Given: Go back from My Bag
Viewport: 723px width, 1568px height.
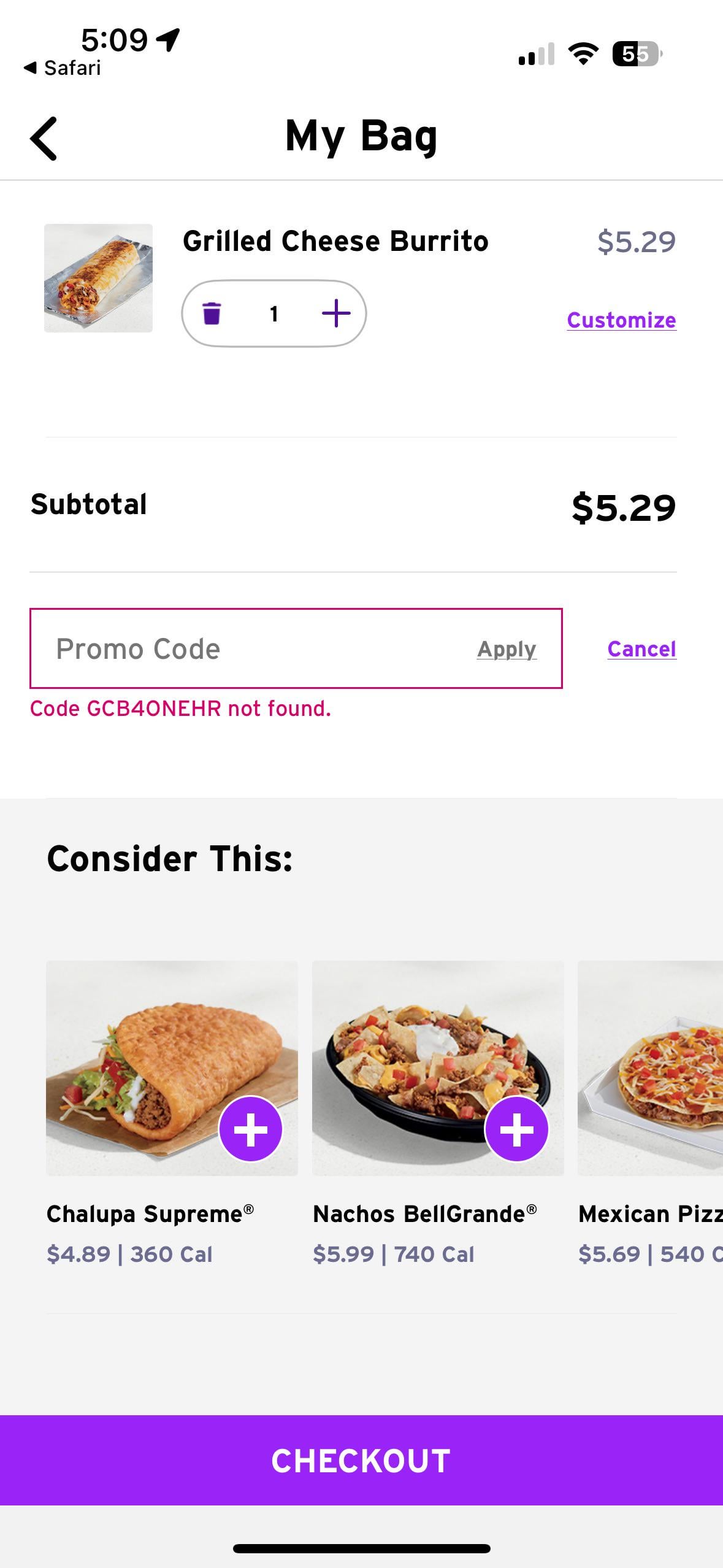Looking at the screenshot, I should point(44,139).
